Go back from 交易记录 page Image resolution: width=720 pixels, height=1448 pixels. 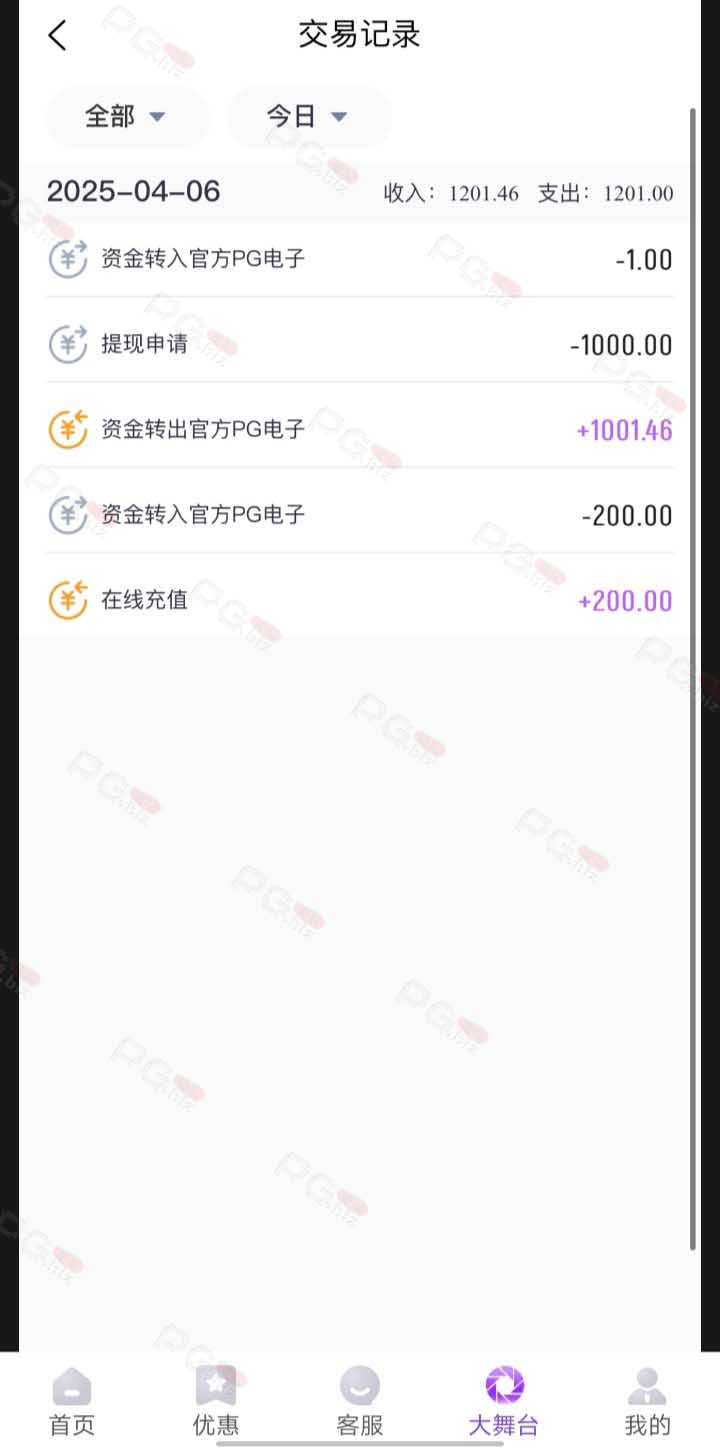(57, 35)
